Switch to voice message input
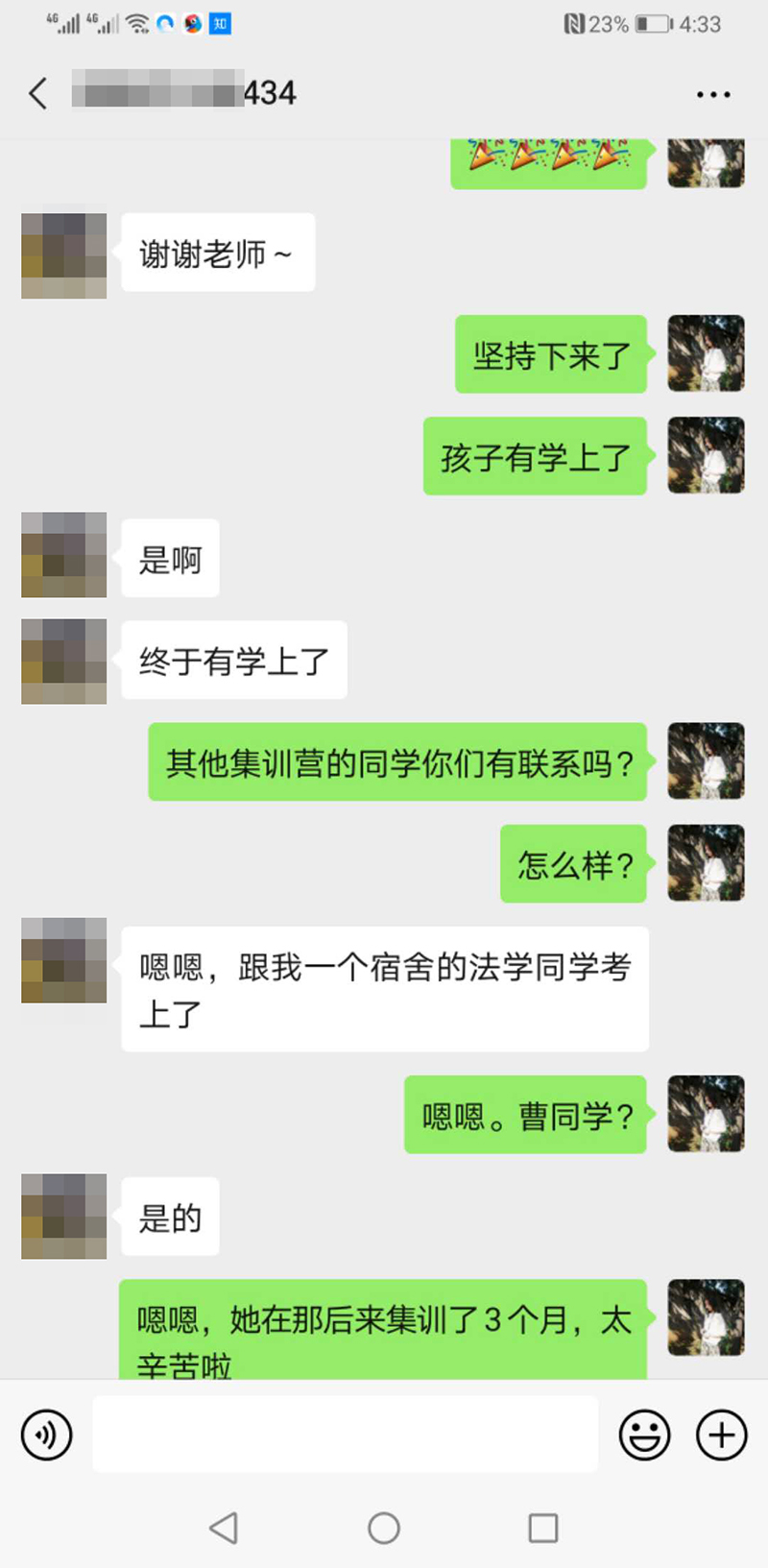The height and width of the screenshot is (1568, 768). tap(46, 1435)
